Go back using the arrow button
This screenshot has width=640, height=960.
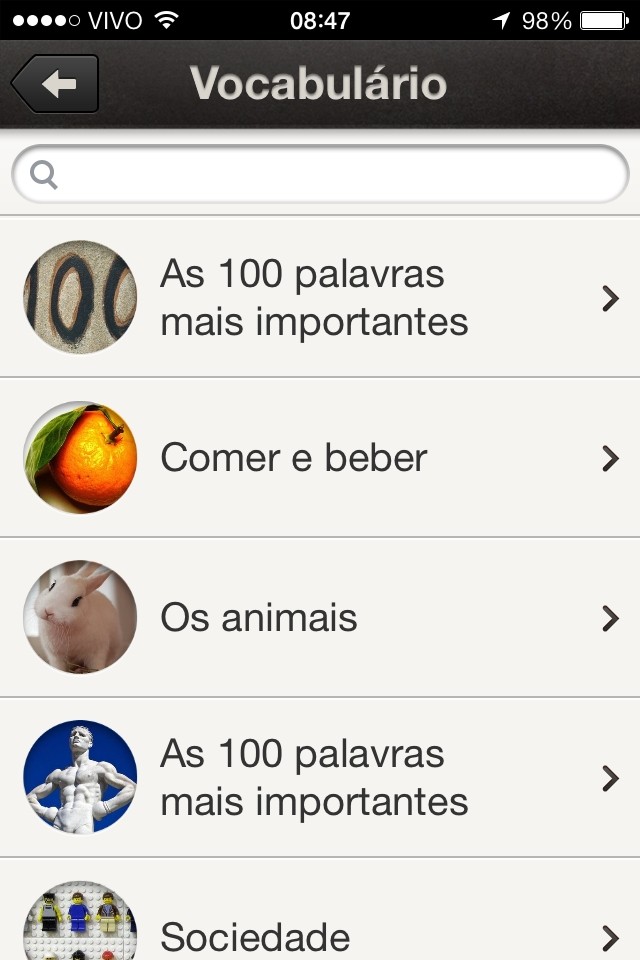pyautogui.click(x=55, y=84)
